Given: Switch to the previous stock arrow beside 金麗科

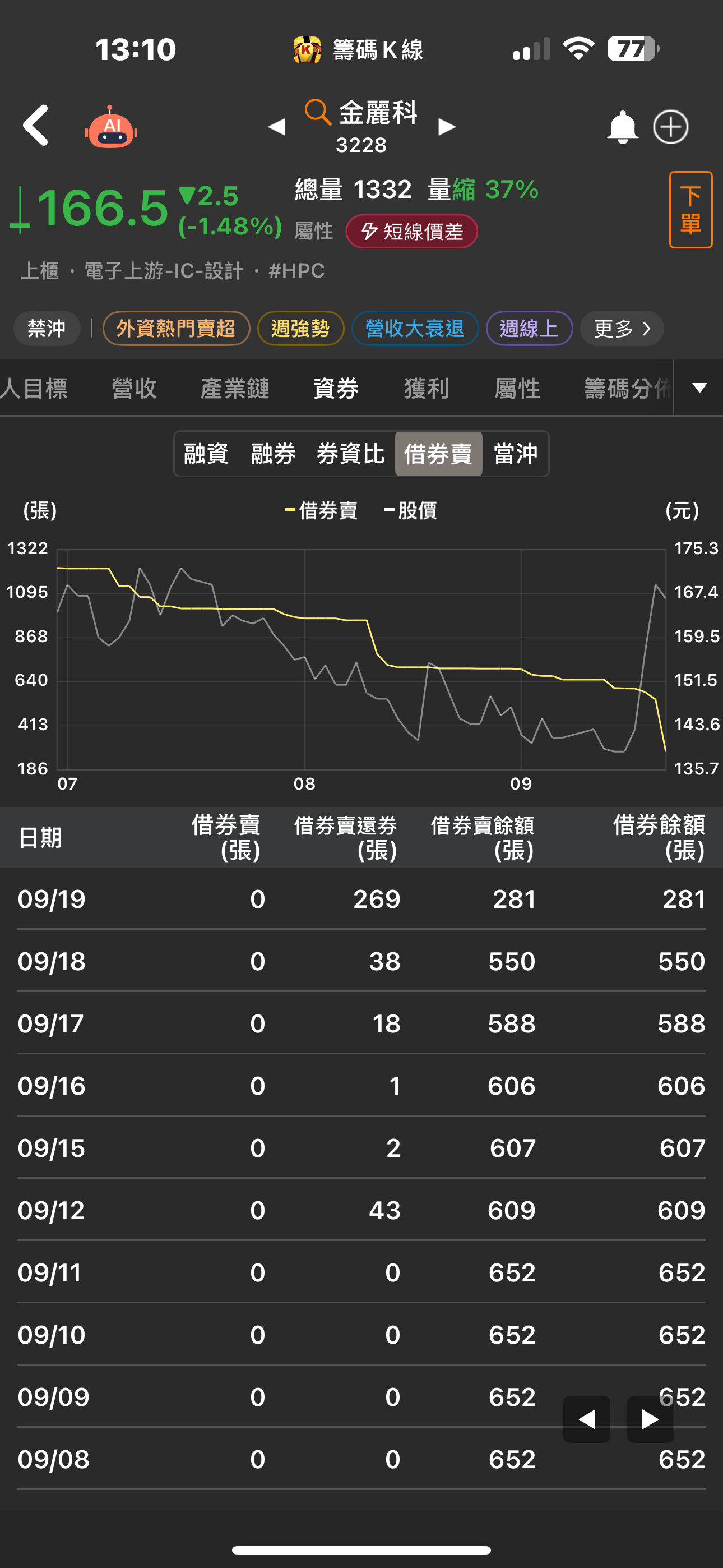Looking at the screenshot, I should [277, 127].
